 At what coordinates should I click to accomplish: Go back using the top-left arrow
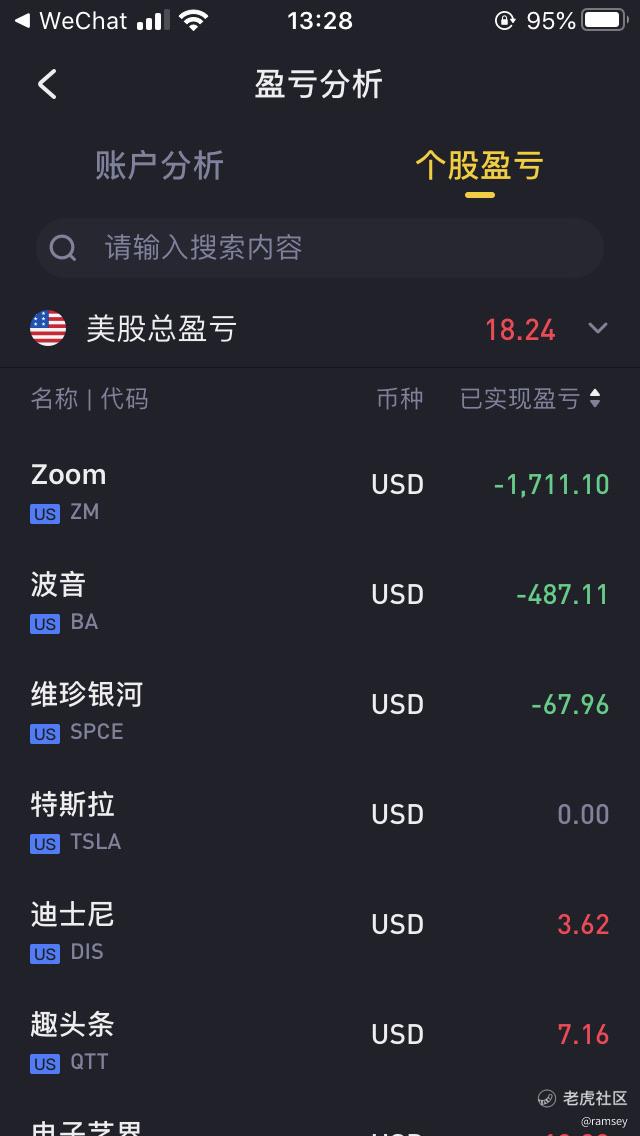pyautogui.click(x=46, y=85)
